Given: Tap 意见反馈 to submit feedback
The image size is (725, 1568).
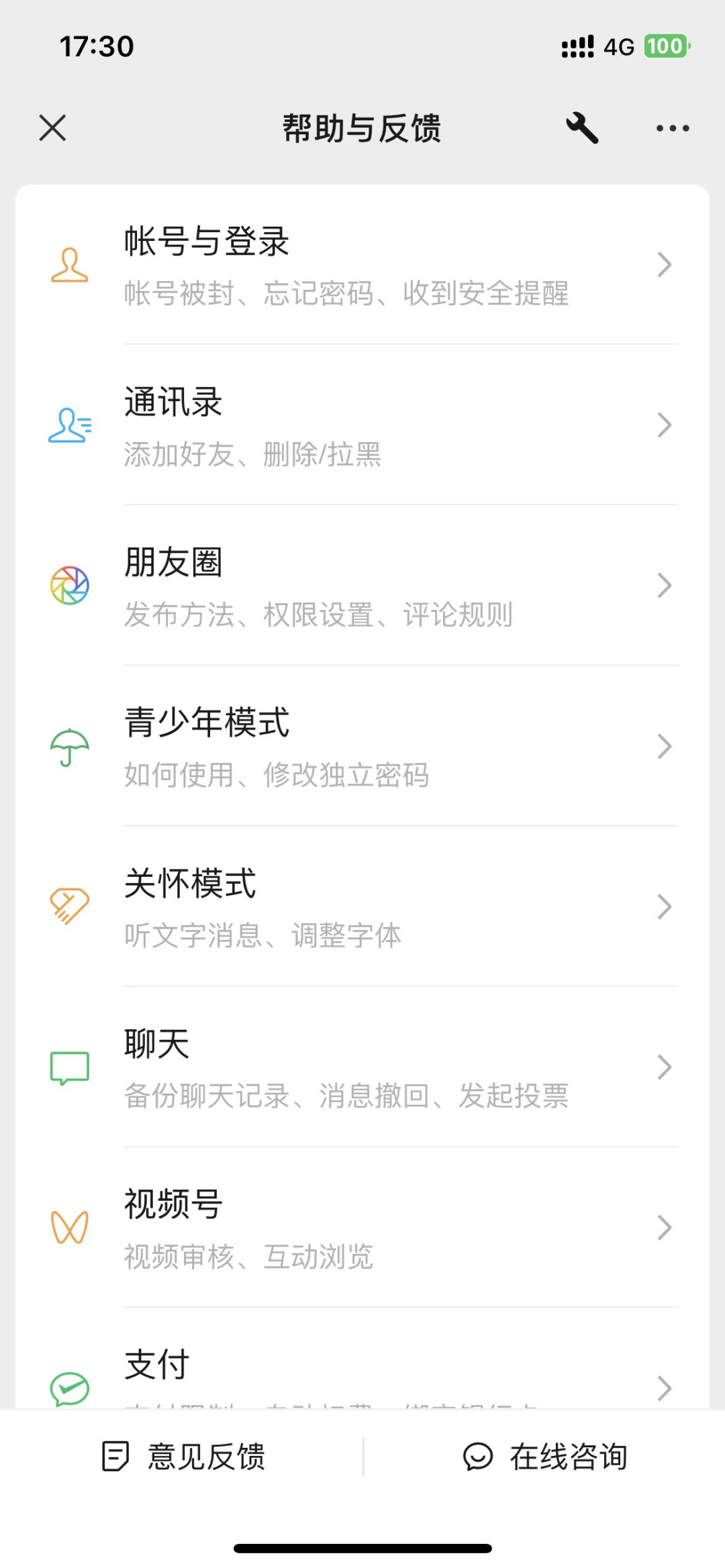Looking at the screenshot, I should 184,1457.
